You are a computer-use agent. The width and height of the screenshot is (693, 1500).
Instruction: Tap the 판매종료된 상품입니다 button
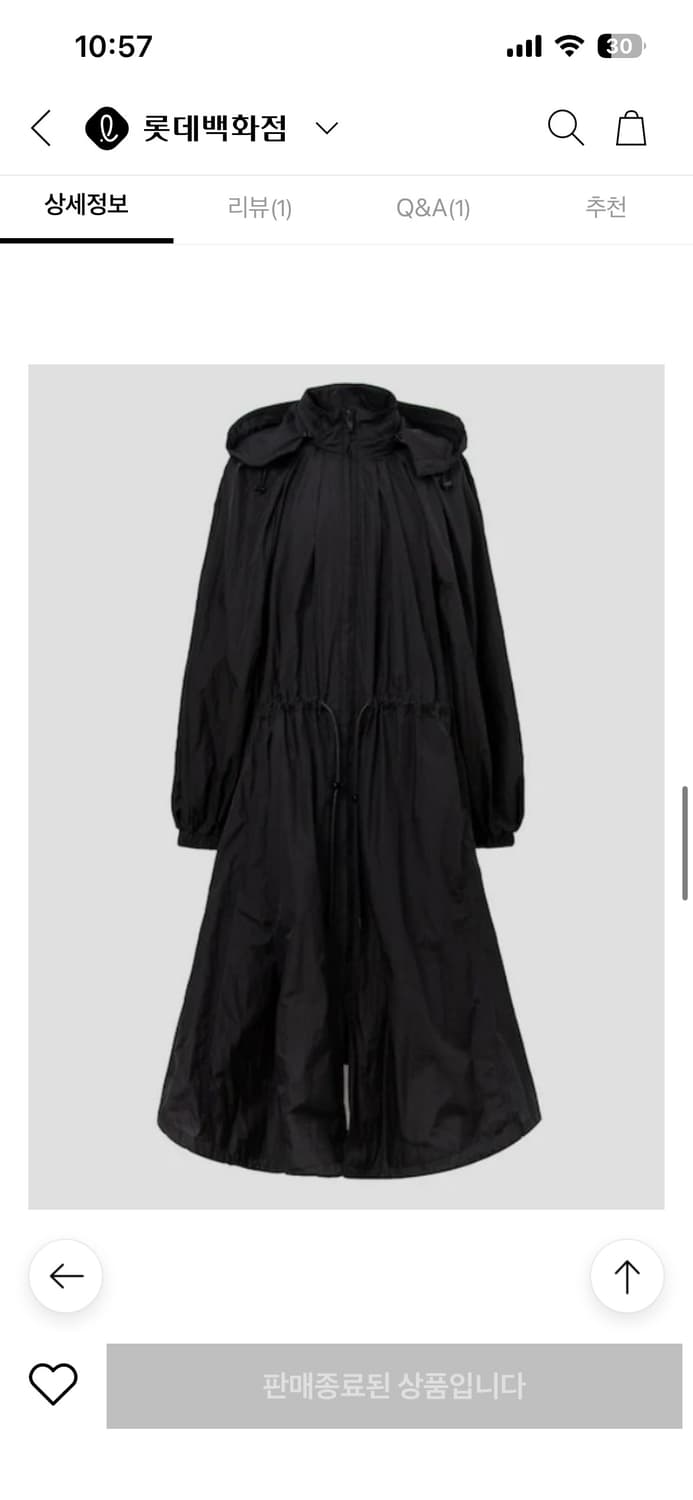tap(394, 1386)
